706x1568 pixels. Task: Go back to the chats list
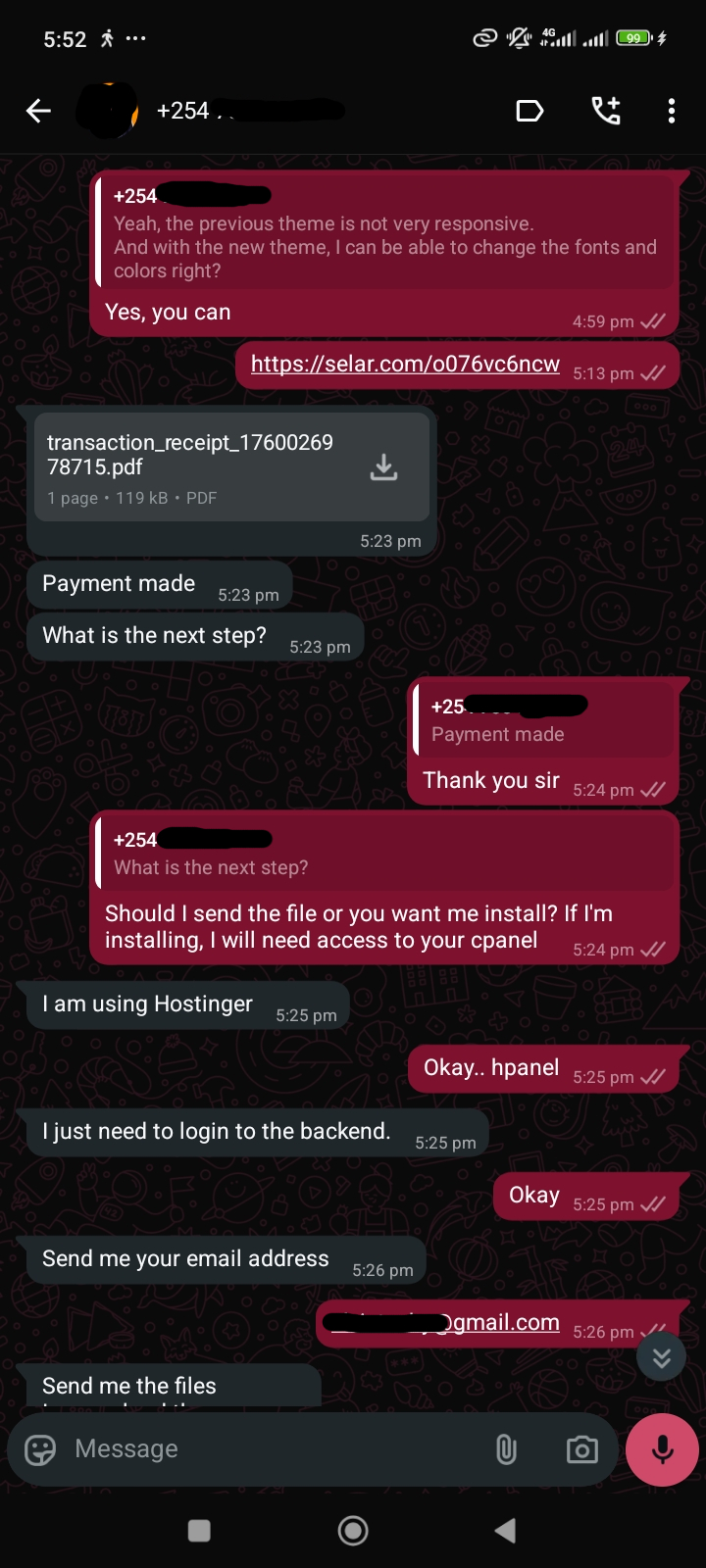(38, 111)
